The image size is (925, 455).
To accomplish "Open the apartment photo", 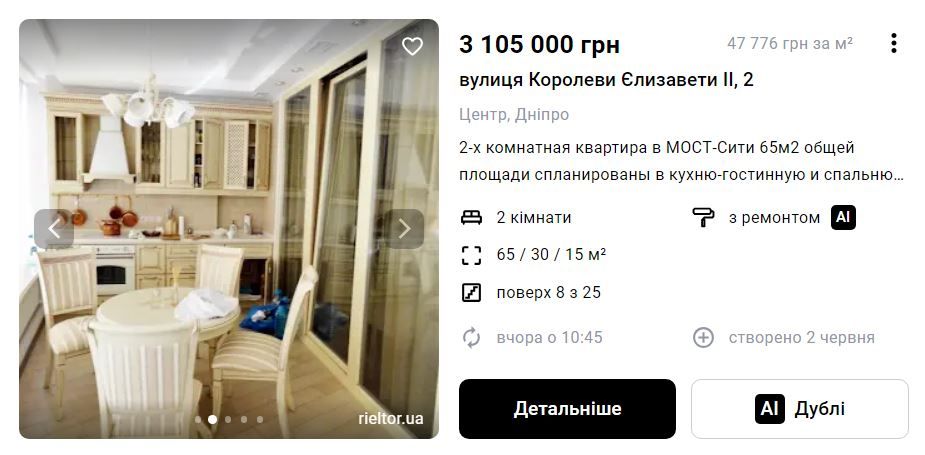I will point(228,300).
